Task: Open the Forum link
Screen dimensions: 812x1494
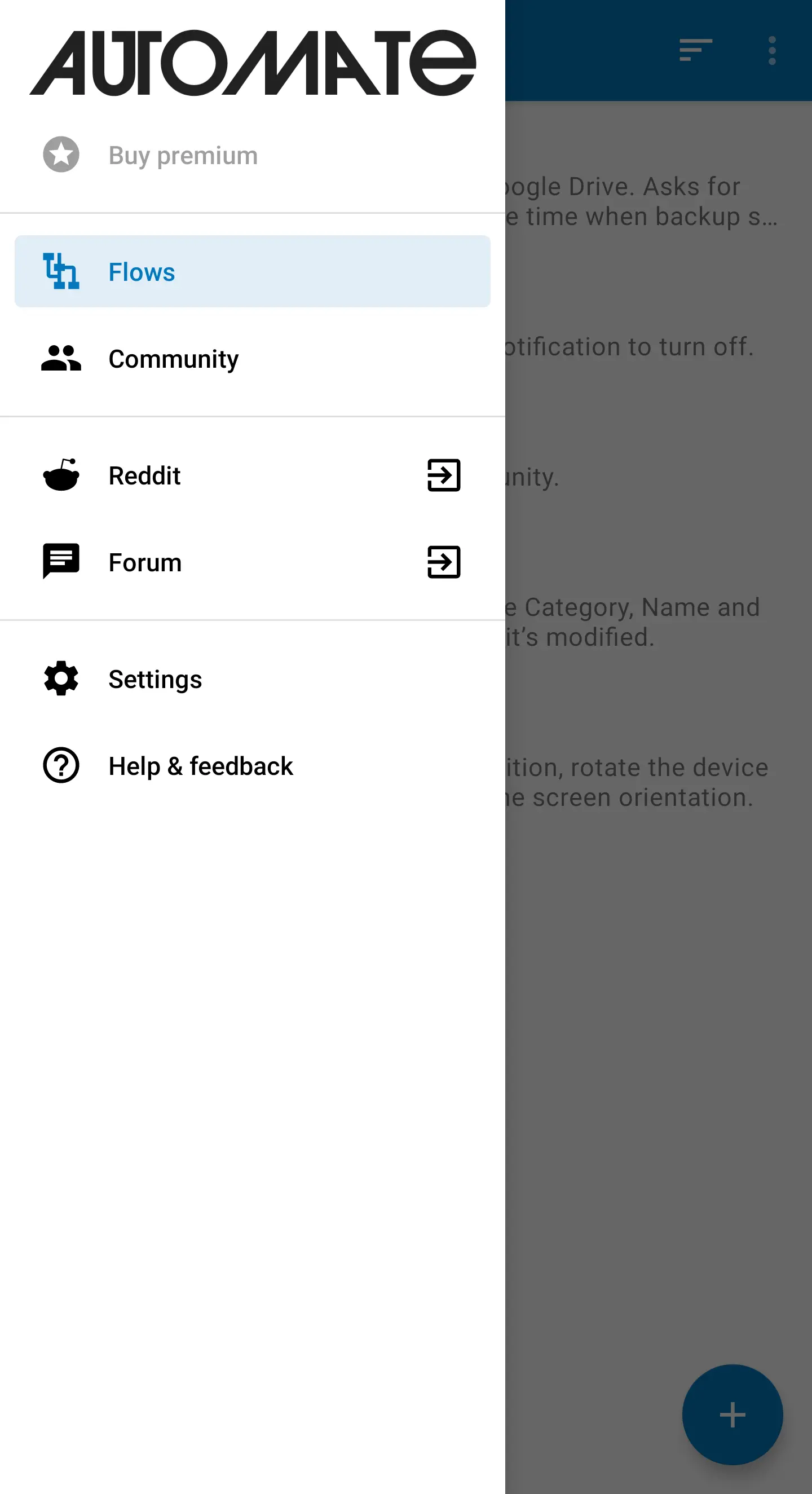Action: tap(252, 562)
